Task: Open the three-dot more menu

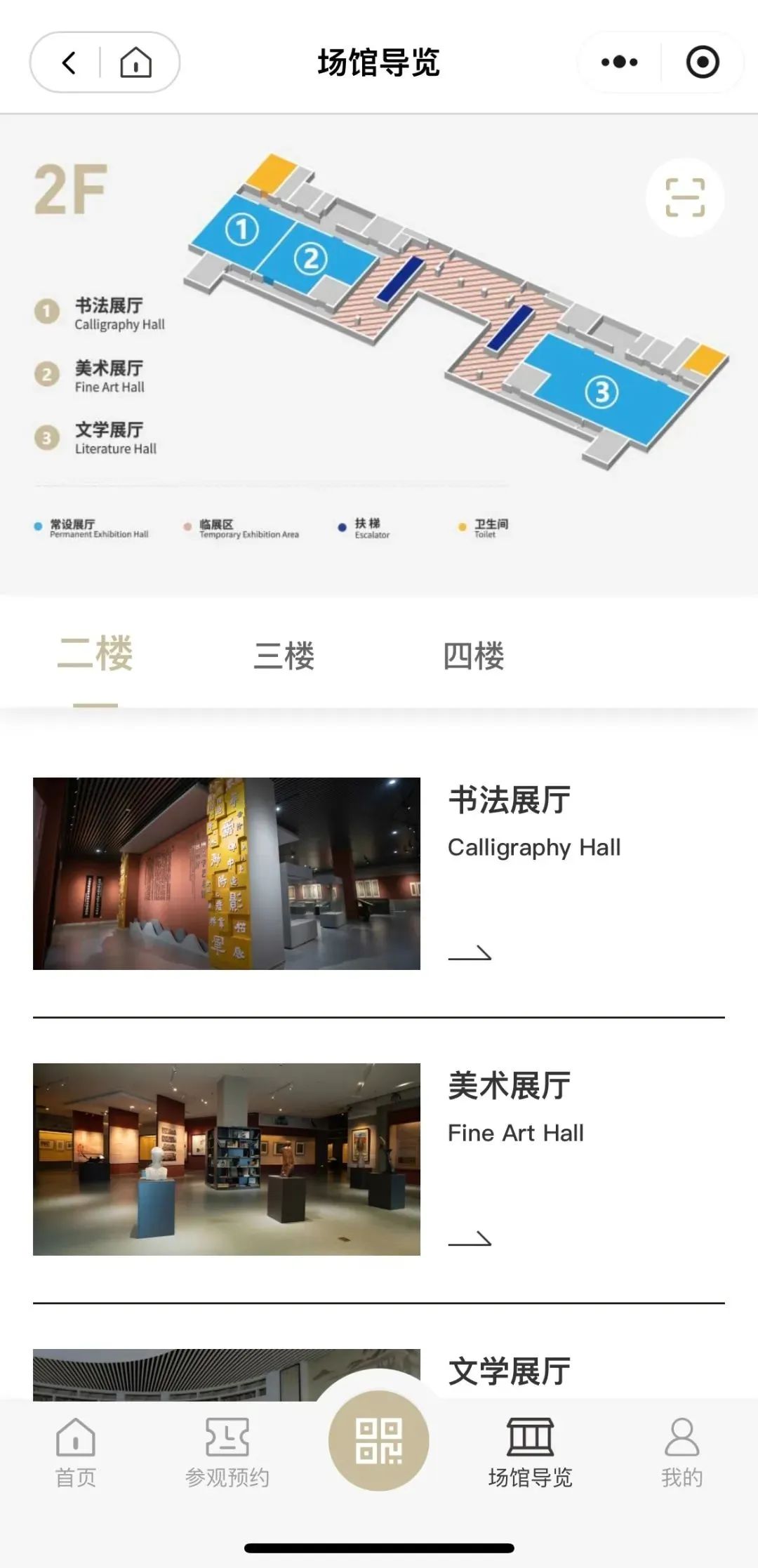Action: click(x=619, y=62)
